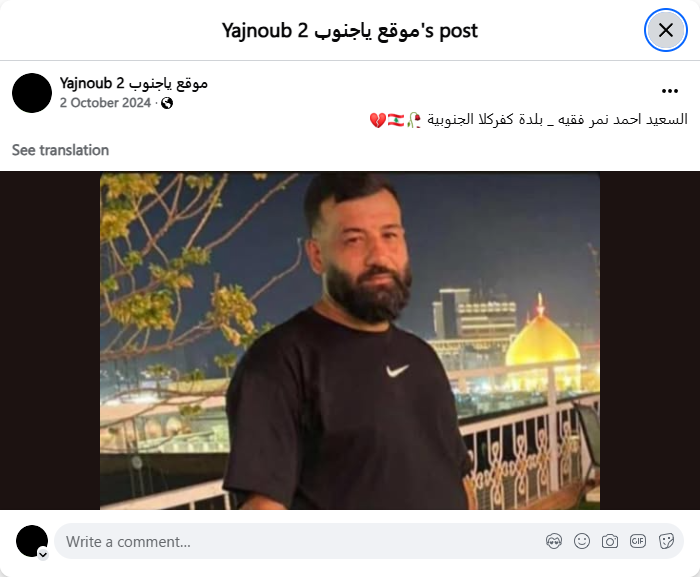Open the 2 October 2024 post timestamp
Image resolution: width=700 pixels, height=577 pixels.
click(105, 103)
